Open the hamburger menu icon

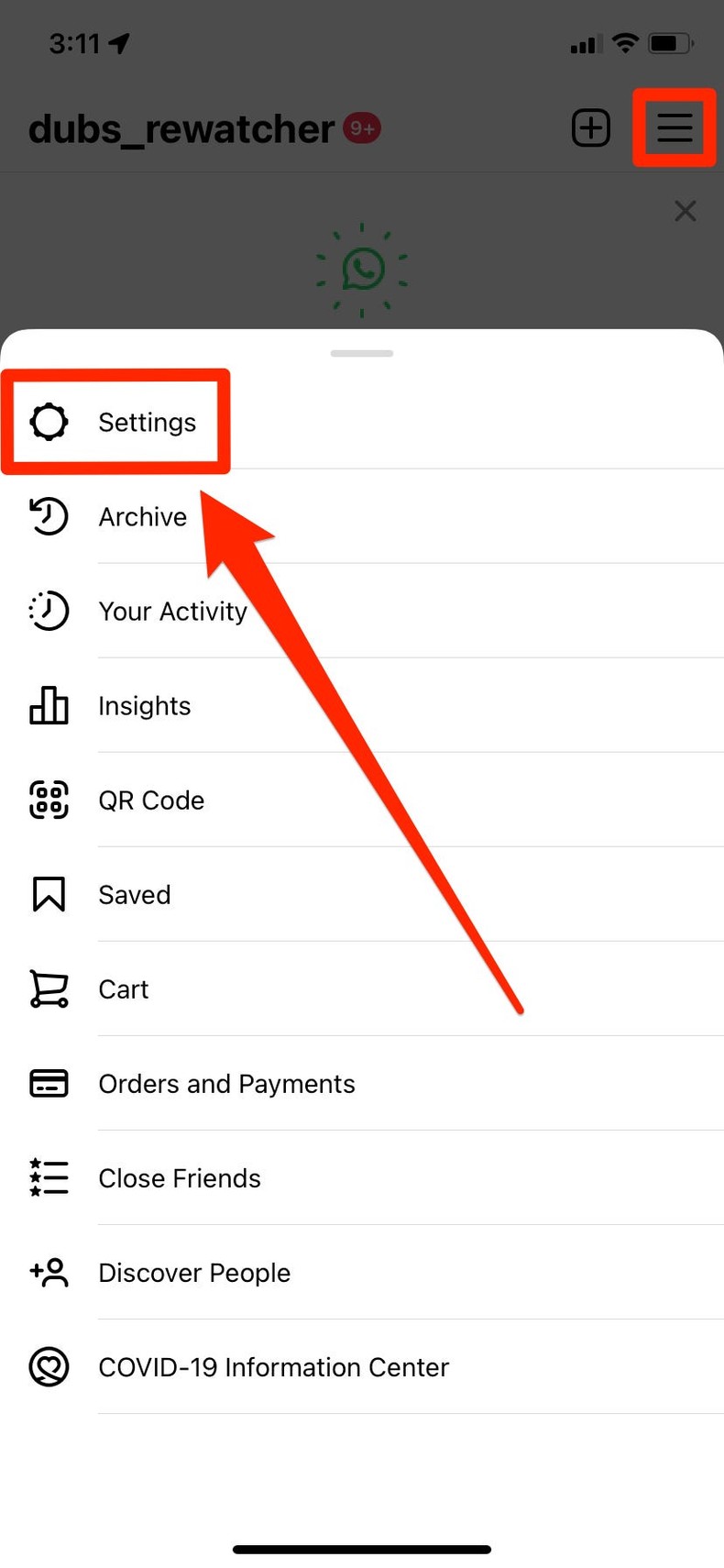coord(675,127)
